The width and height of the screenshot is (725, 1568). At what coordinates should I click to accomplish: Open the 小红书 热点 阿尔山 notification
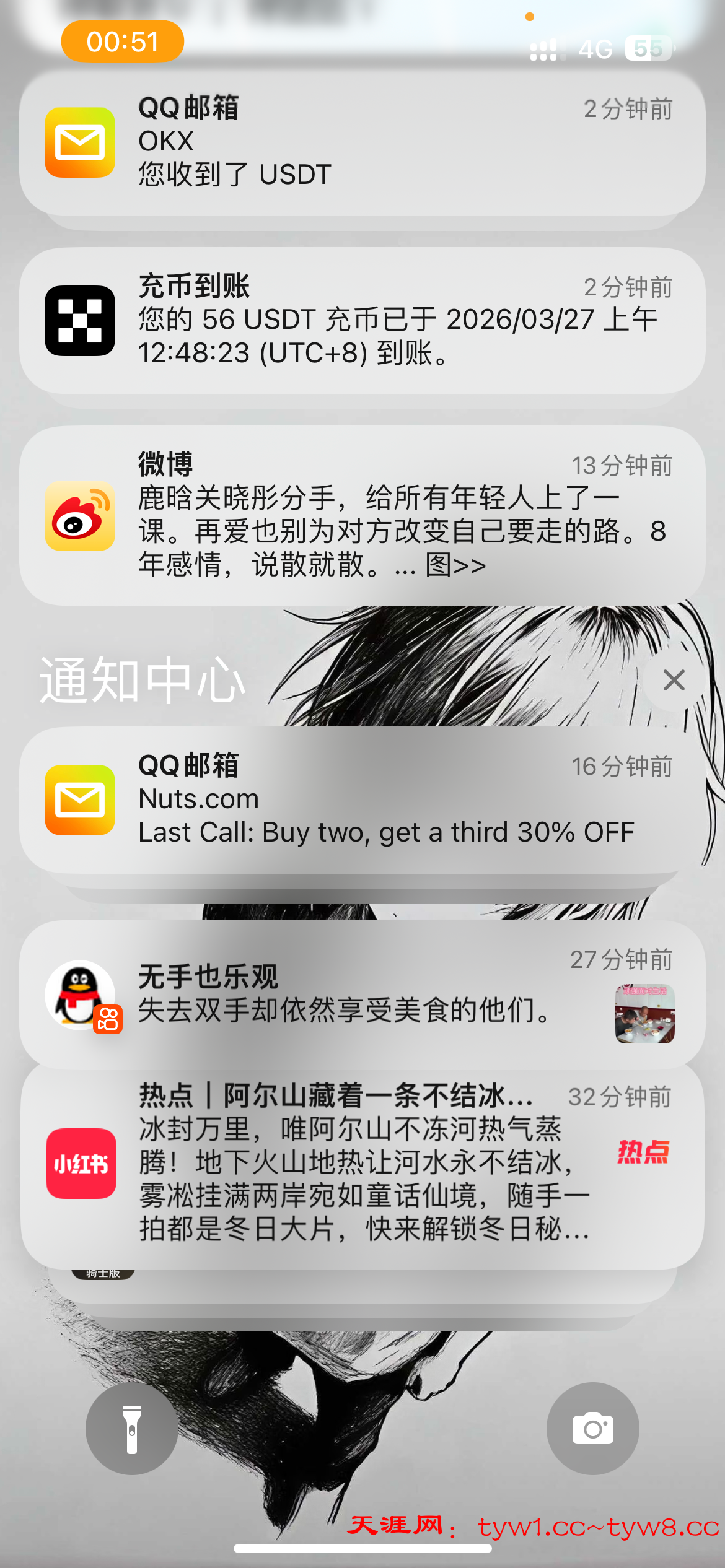coord(362,1163)
